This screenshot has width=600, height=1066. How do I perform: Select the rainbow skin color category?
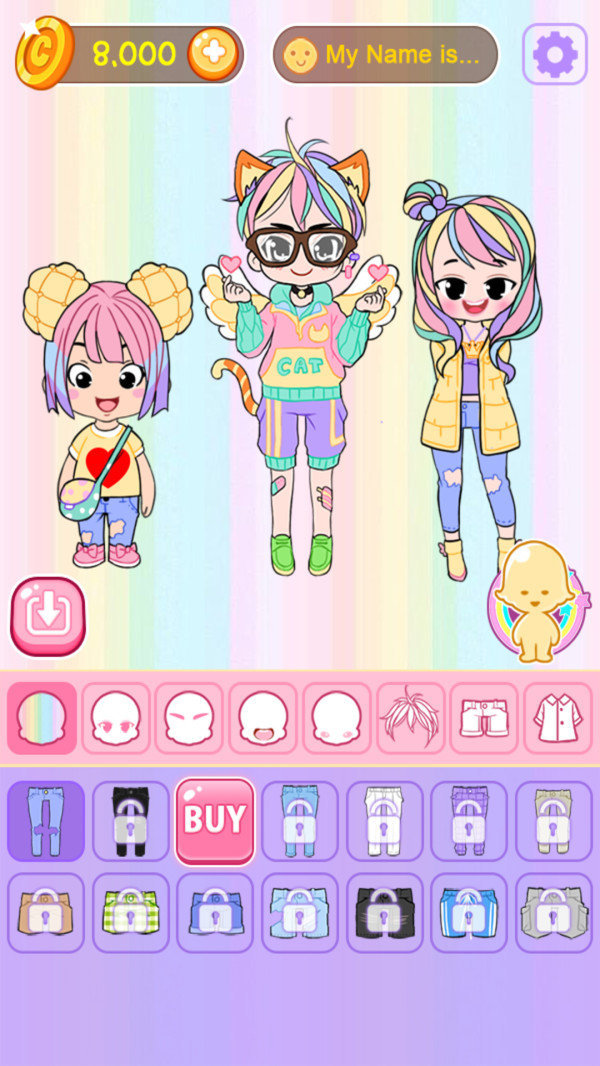click(42, 718)
